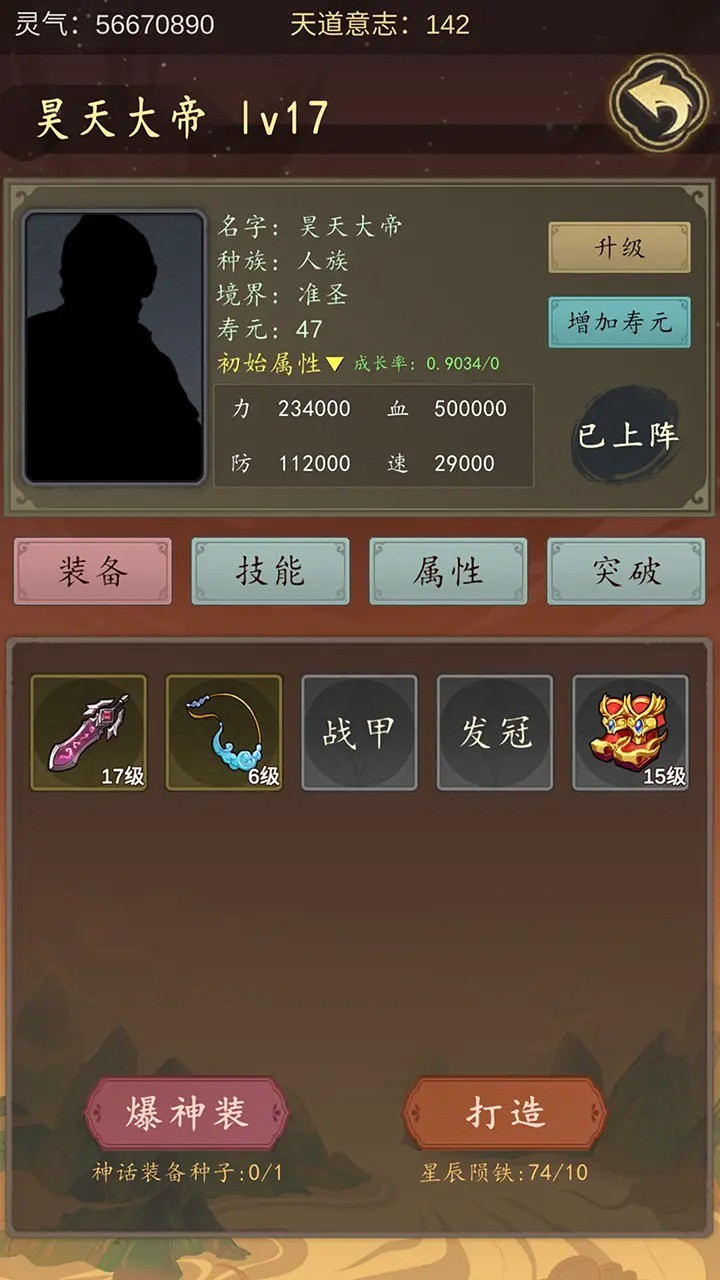Tap the 升级 upgrade button
This screenshot has height=1280, width=720.
pos(619,248)
